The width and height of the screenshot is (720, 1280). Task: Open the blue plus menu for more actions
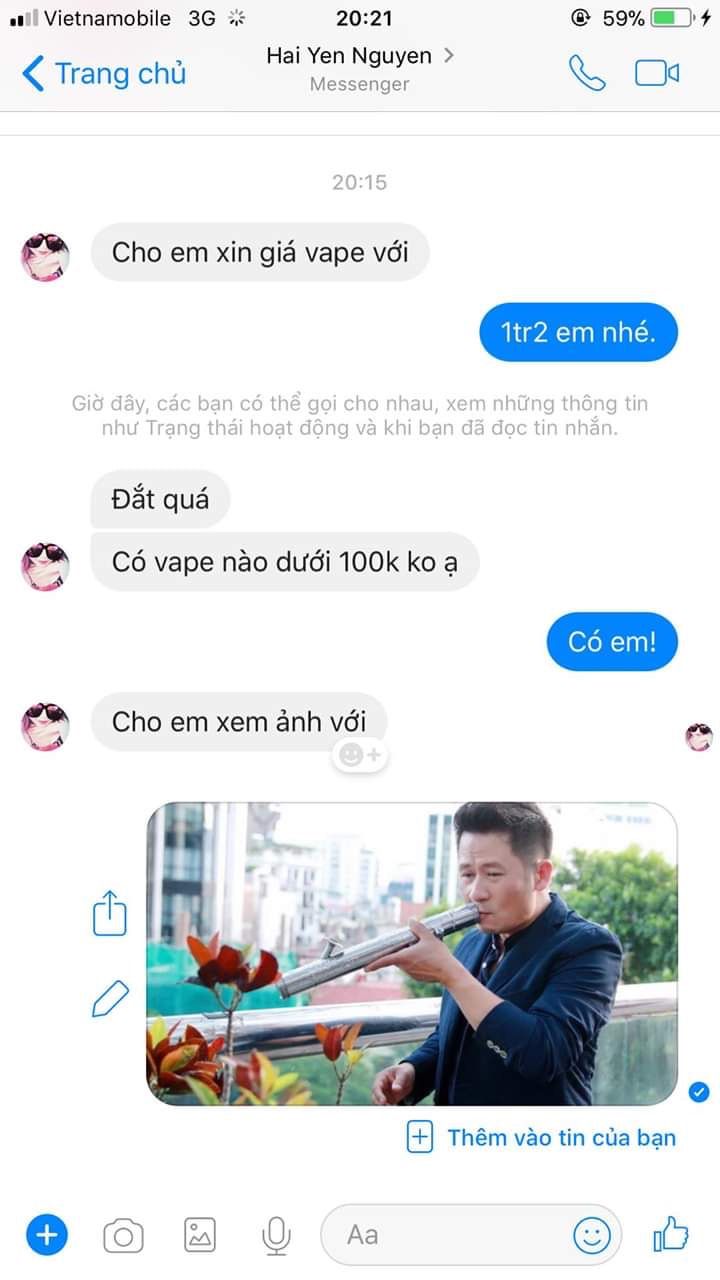click(x=46, y=1236)
